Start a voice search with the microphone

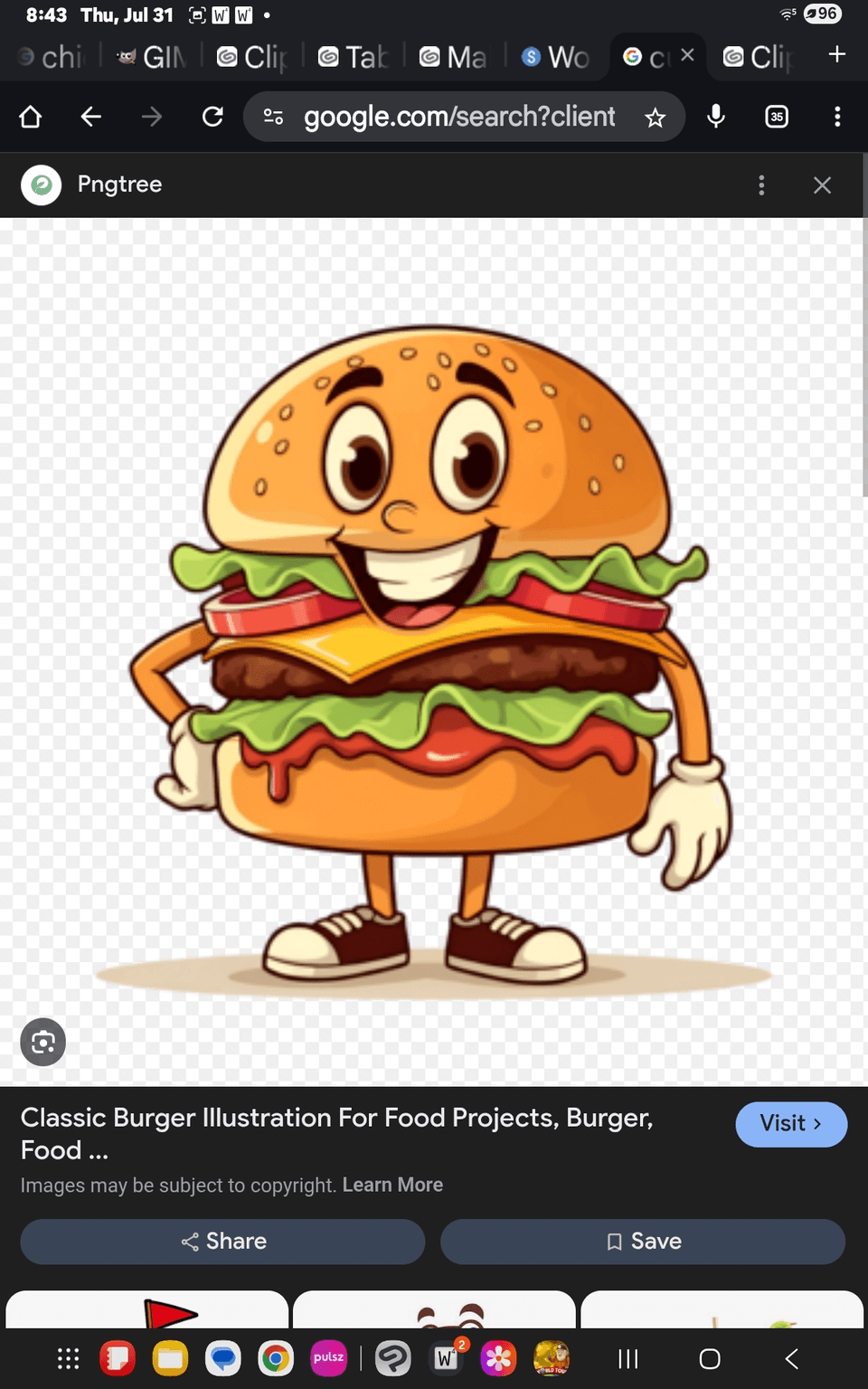716,117
